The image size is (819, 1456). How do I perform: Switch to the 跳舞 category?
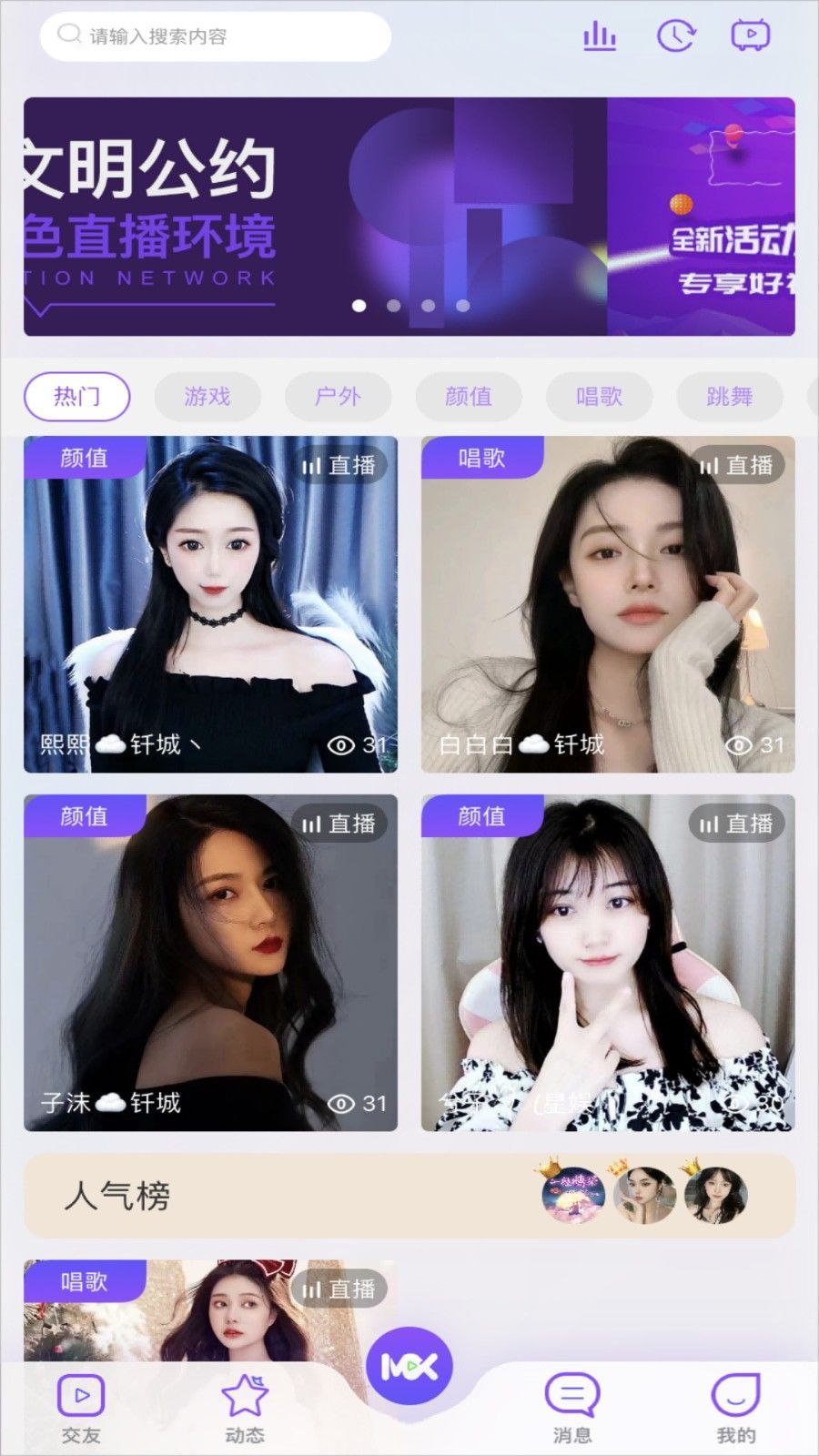pyautogui.click(x=730, y=397)
